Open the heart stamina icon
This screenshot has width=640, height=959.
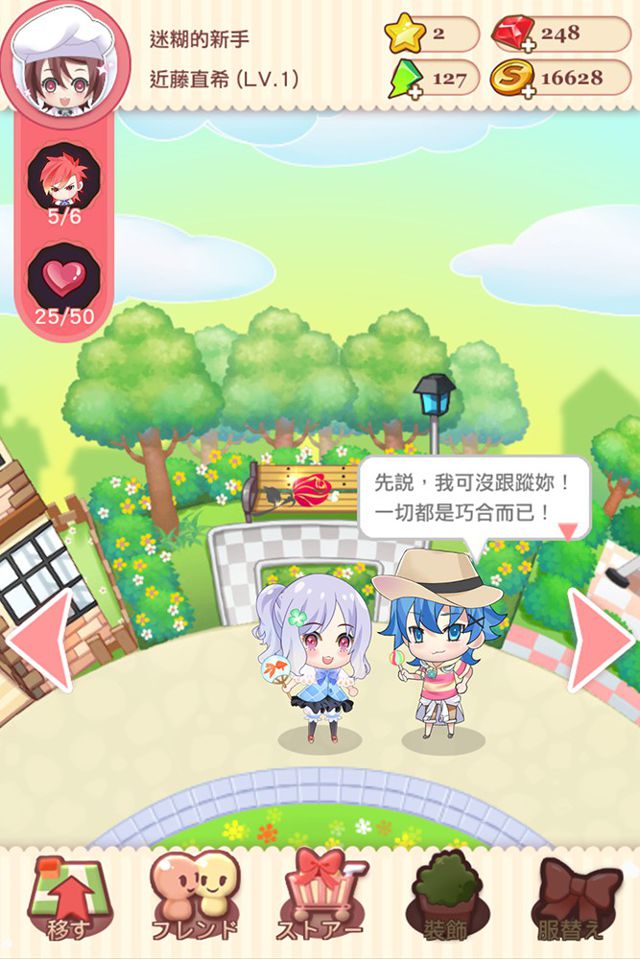pos(63,273)
